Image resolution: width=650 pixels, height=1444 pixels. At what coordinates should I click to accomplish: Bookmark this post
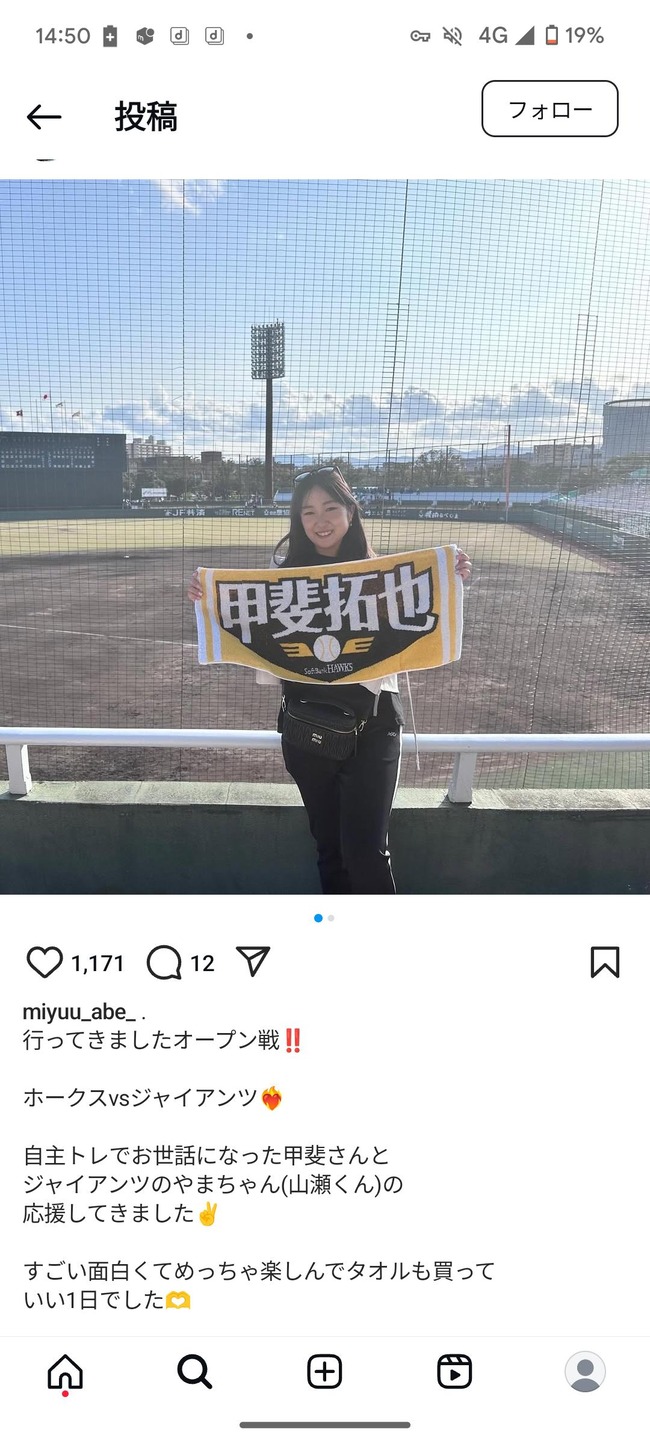coord(605,962)
